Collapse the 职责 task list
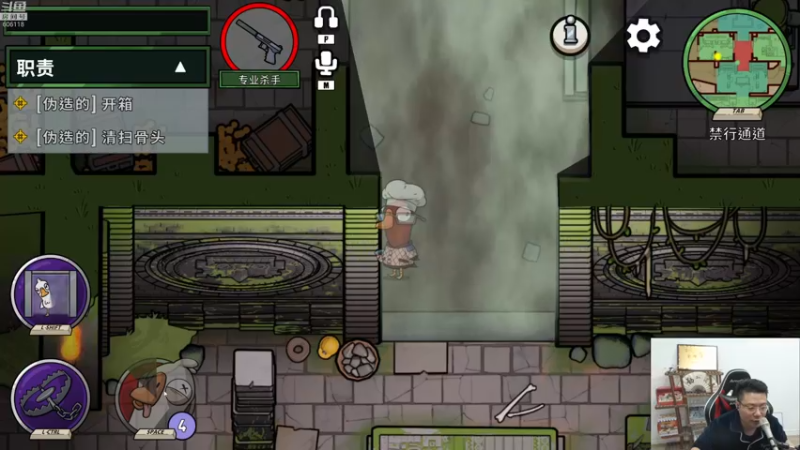Image resolution: width=800 pixels, height=450 pixels. click(x=180, y=68)
